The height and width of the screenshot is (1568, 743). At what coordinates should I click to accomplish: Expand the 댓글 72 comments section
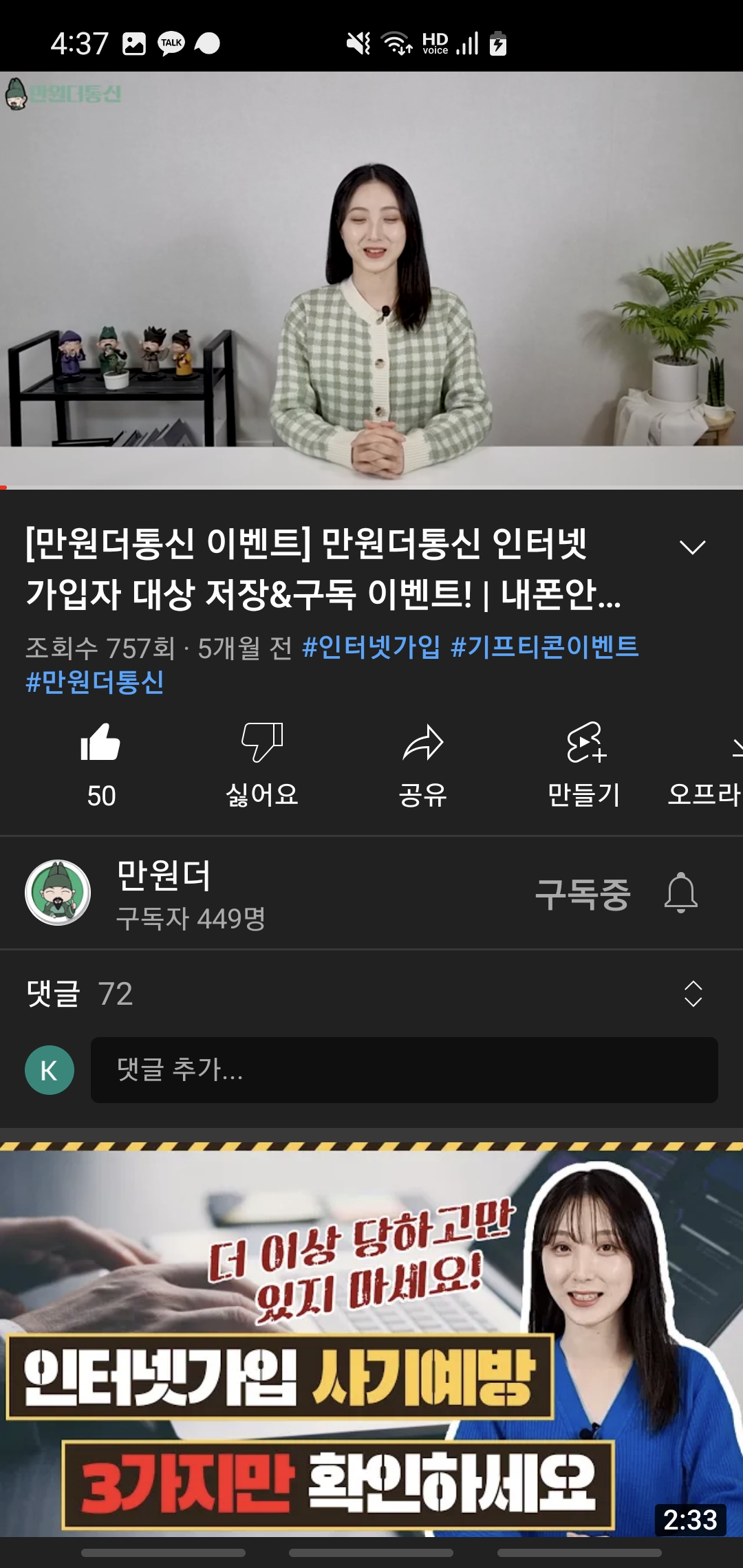click(692, 994)
